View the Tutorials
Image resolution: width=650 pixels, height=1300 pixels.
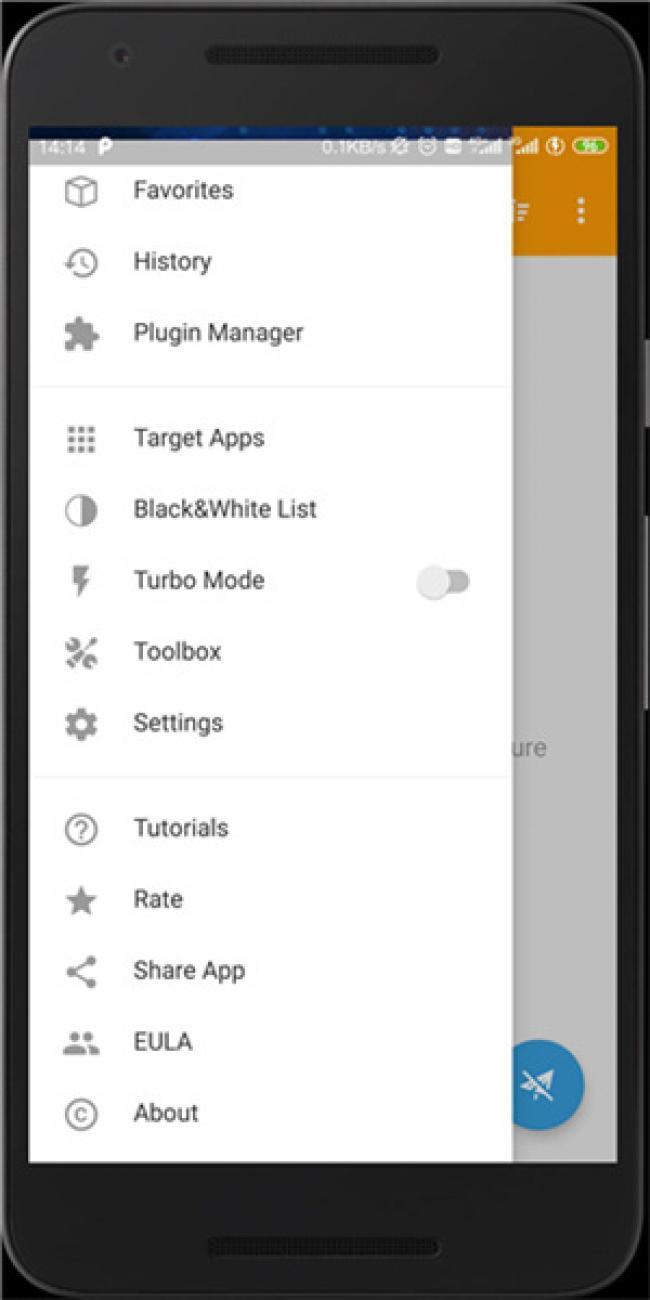pyautogui.click(x=271, y=828)
